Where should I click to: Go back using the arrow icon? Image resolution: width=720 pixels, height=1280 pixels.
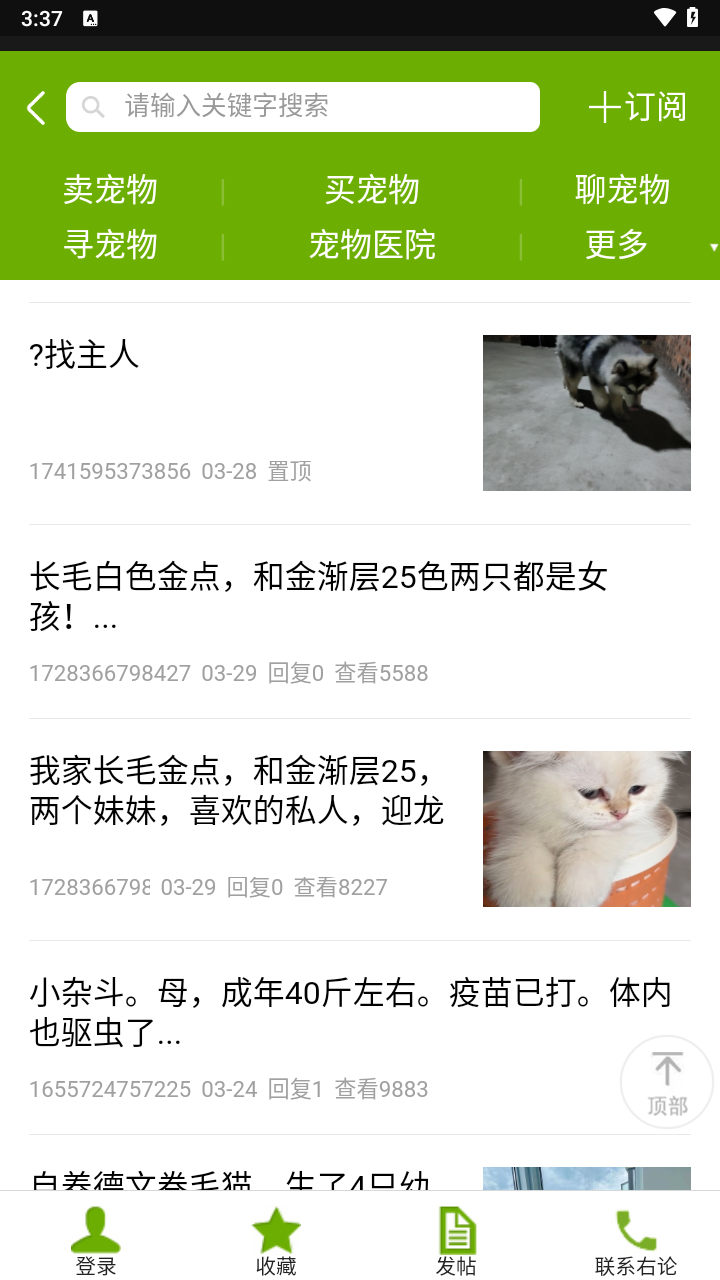[36, 108]
